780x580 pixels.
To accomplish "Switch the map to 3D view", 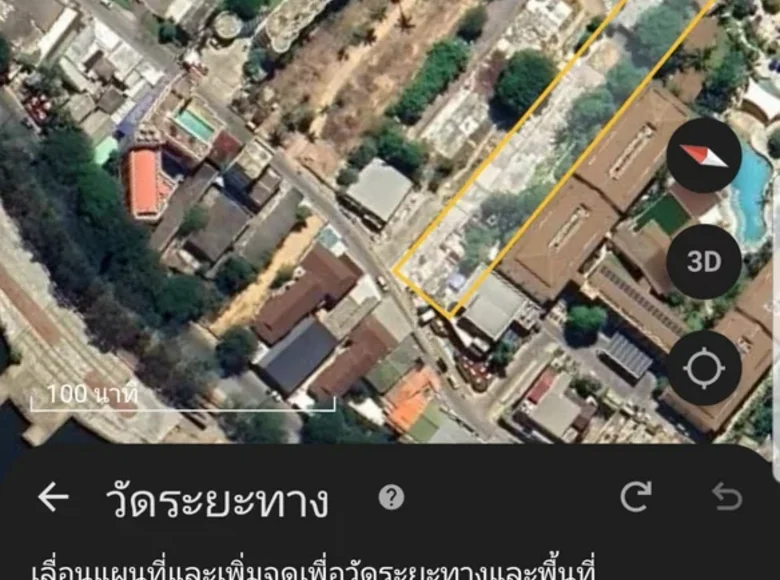I will pos(704,262).
